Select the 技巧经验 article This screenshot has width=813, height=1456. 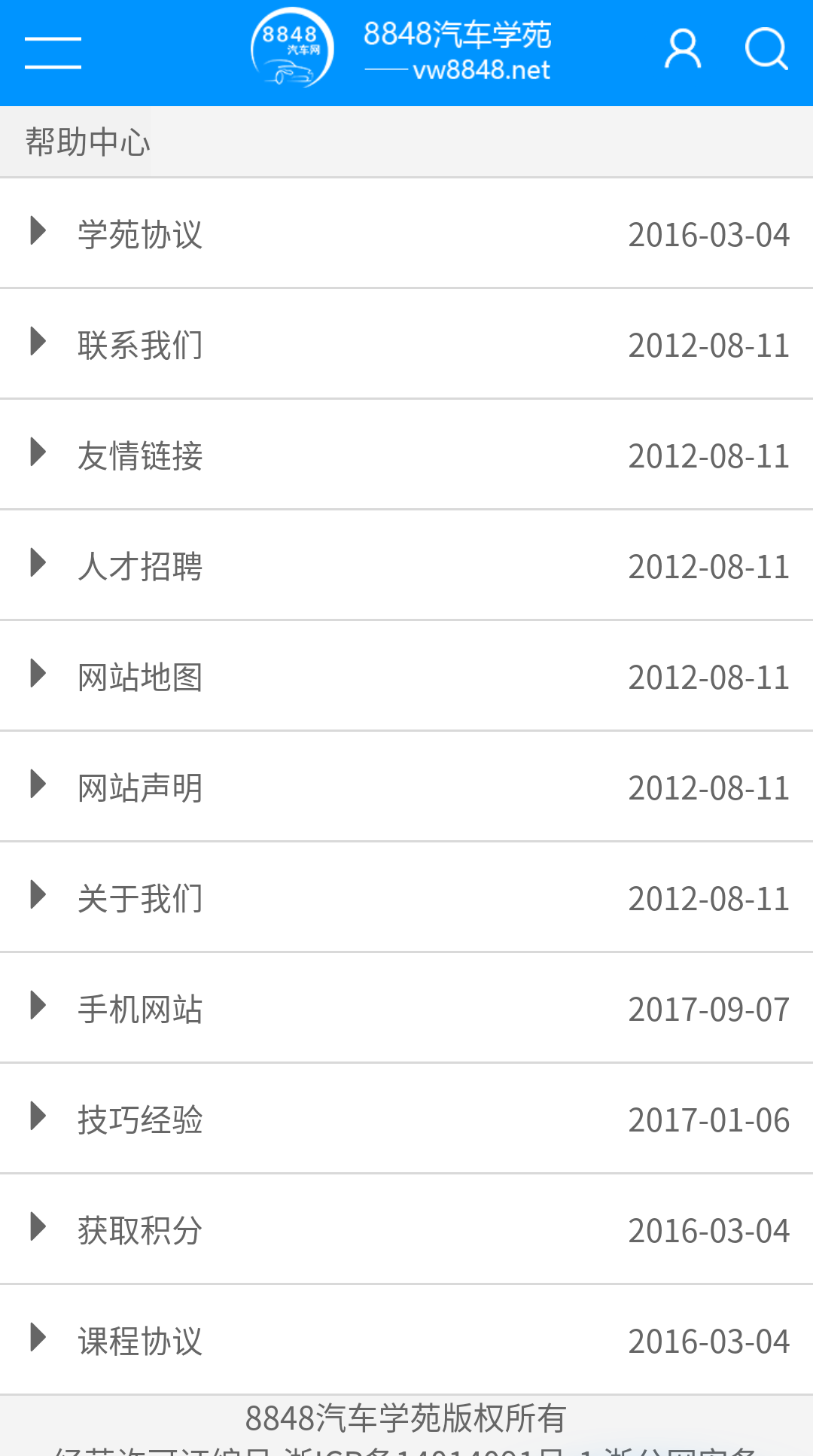[x=140, y=1119]
